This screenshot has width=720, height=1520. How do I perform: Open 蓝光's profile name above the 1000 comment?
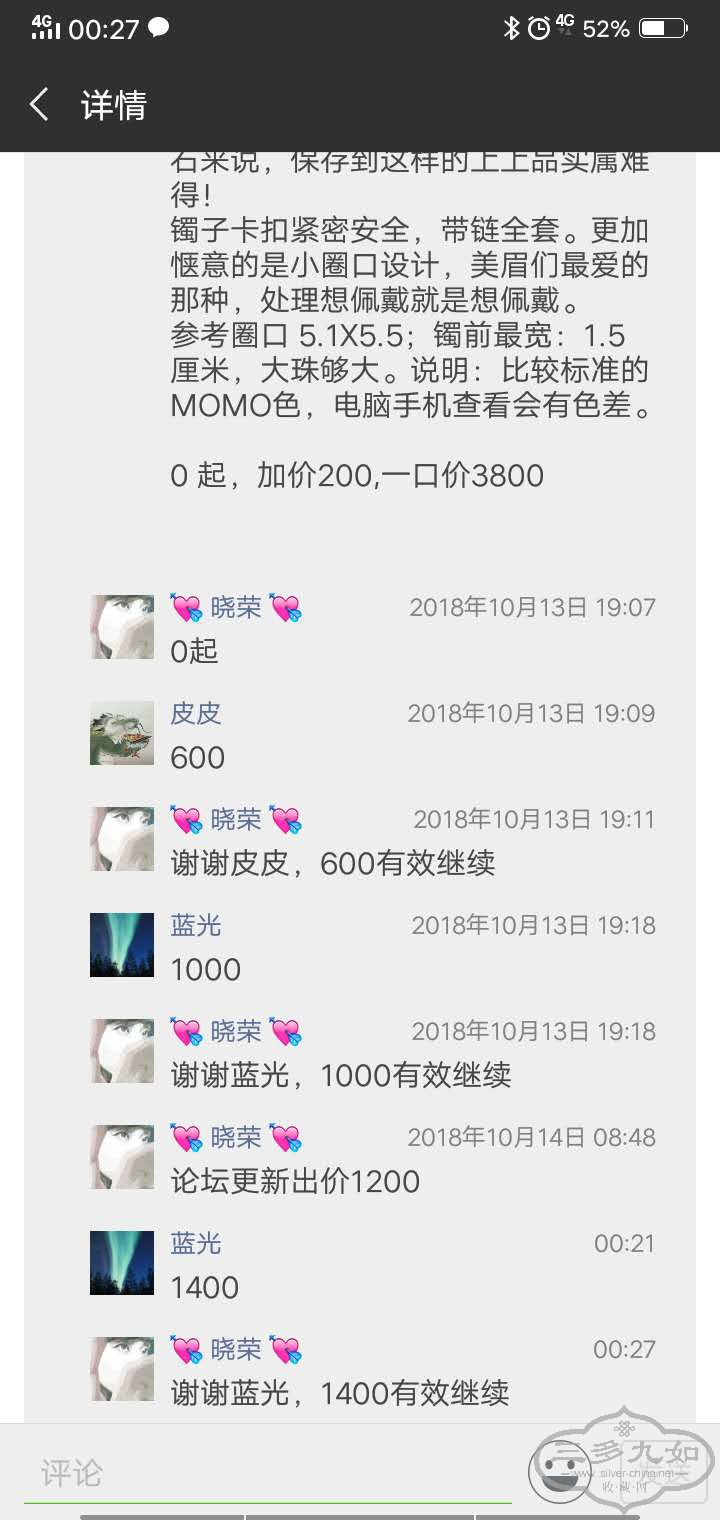[196, 926]
